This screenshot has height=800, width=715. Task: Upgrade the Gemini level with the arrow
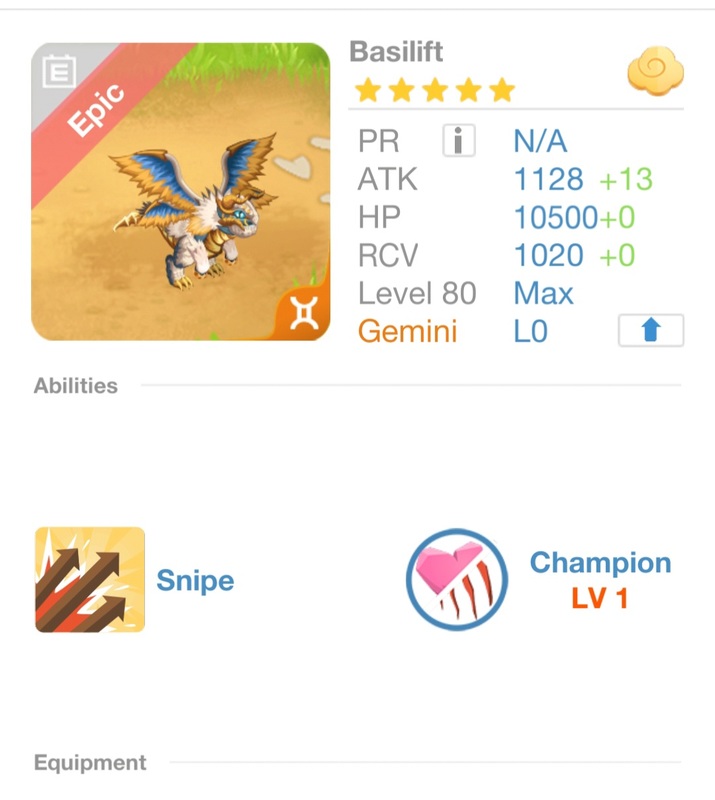(x=650, y=331)
